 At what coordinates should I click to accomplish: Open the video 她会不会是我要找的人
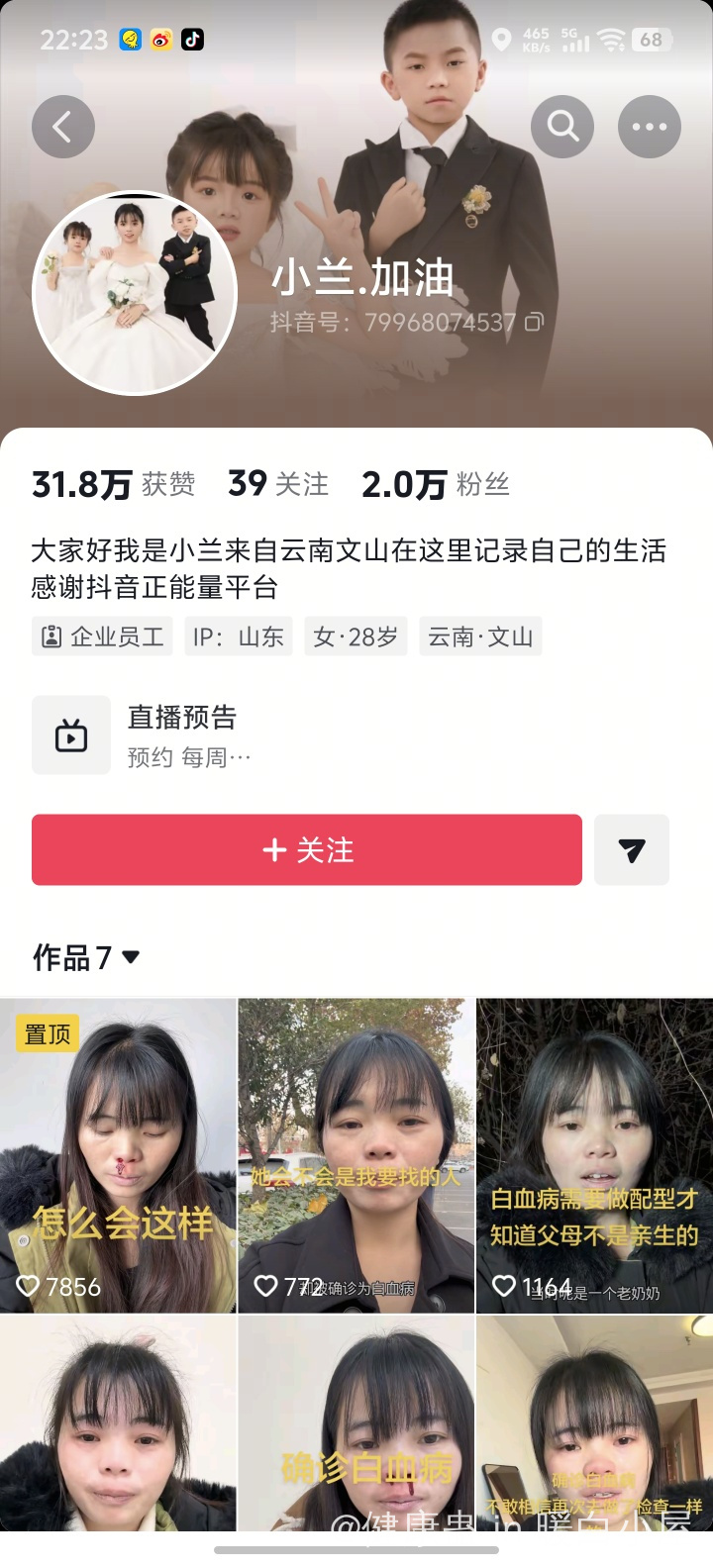[x=356, y=1155]
